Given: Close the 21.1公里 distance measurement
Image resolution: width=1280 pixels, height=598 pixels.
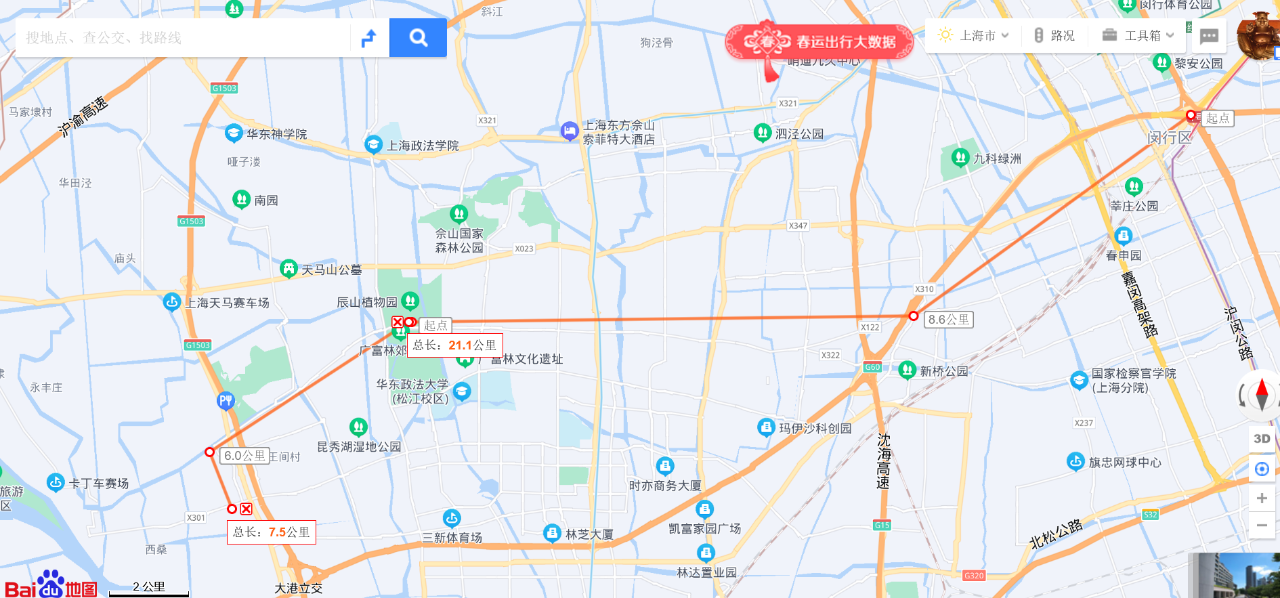Looking at the screenshot, I should click(397, 322).
